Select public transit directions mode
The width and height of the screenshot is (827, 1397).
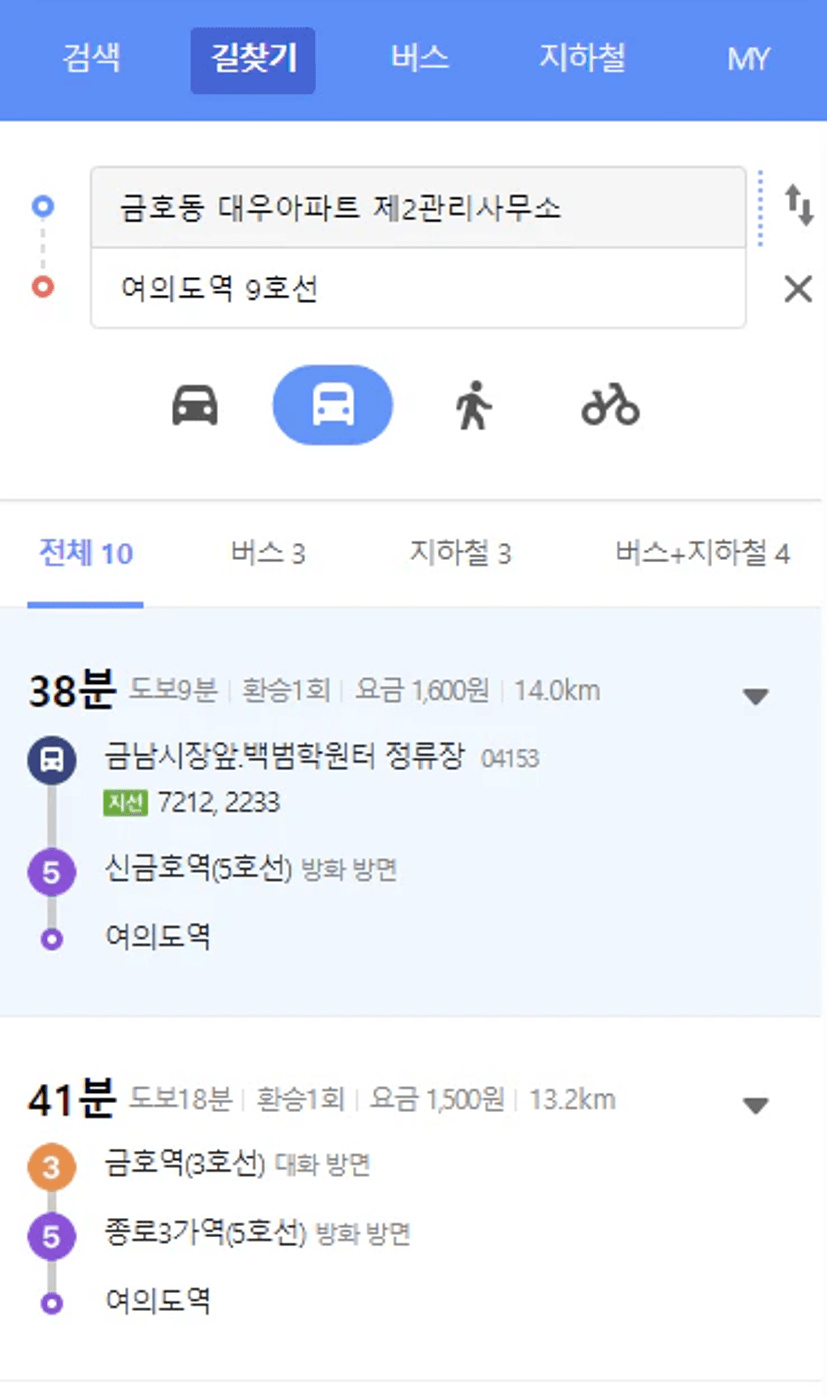coord(333,405)
